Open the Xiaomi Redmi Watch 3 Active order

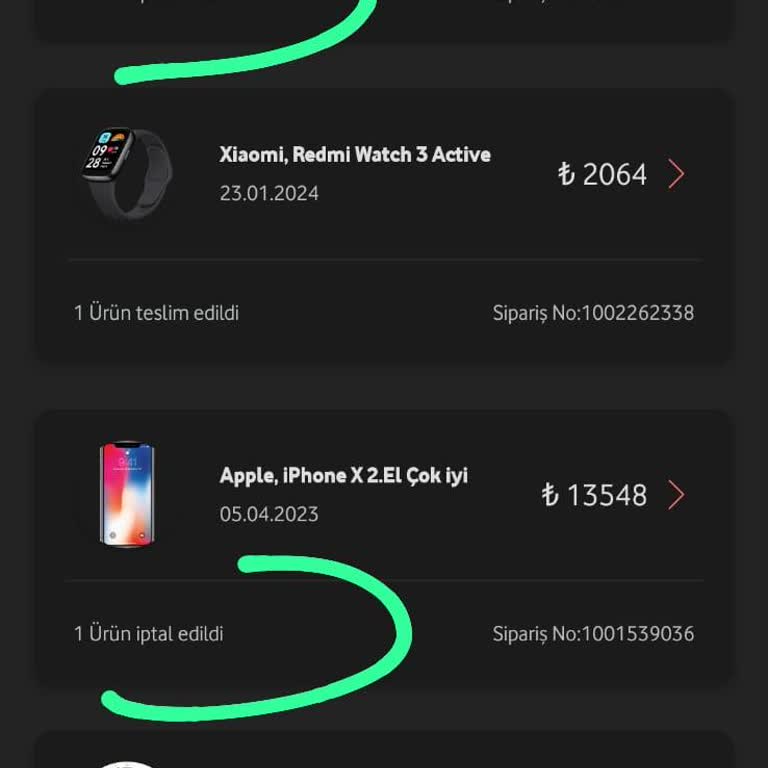pos(355,156)
